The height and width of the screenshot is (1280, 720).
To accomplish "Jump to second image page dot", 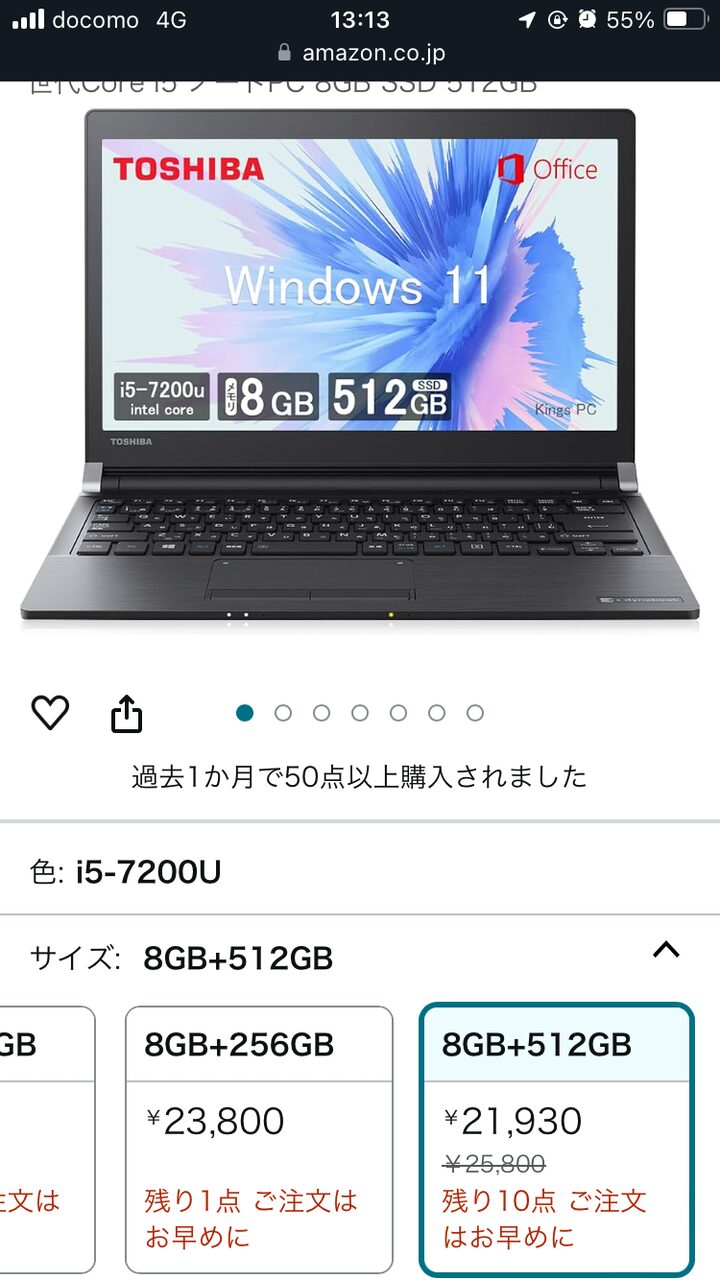I will (x=283, y=713).
